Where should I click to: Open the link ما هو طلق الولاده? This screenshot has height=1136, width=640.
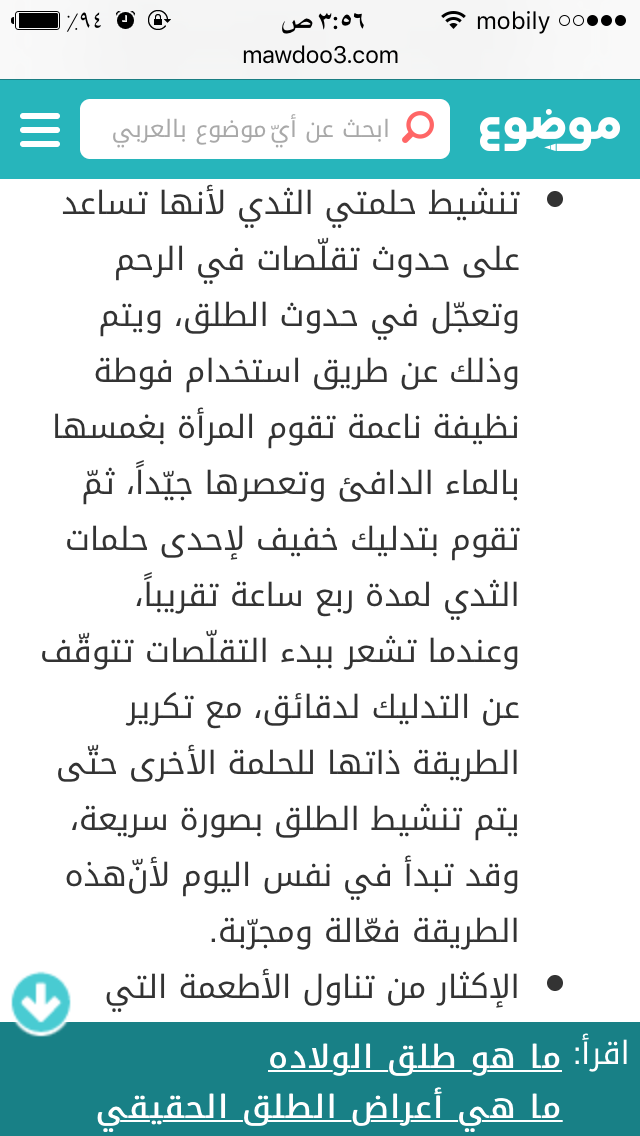(414, 1059)
